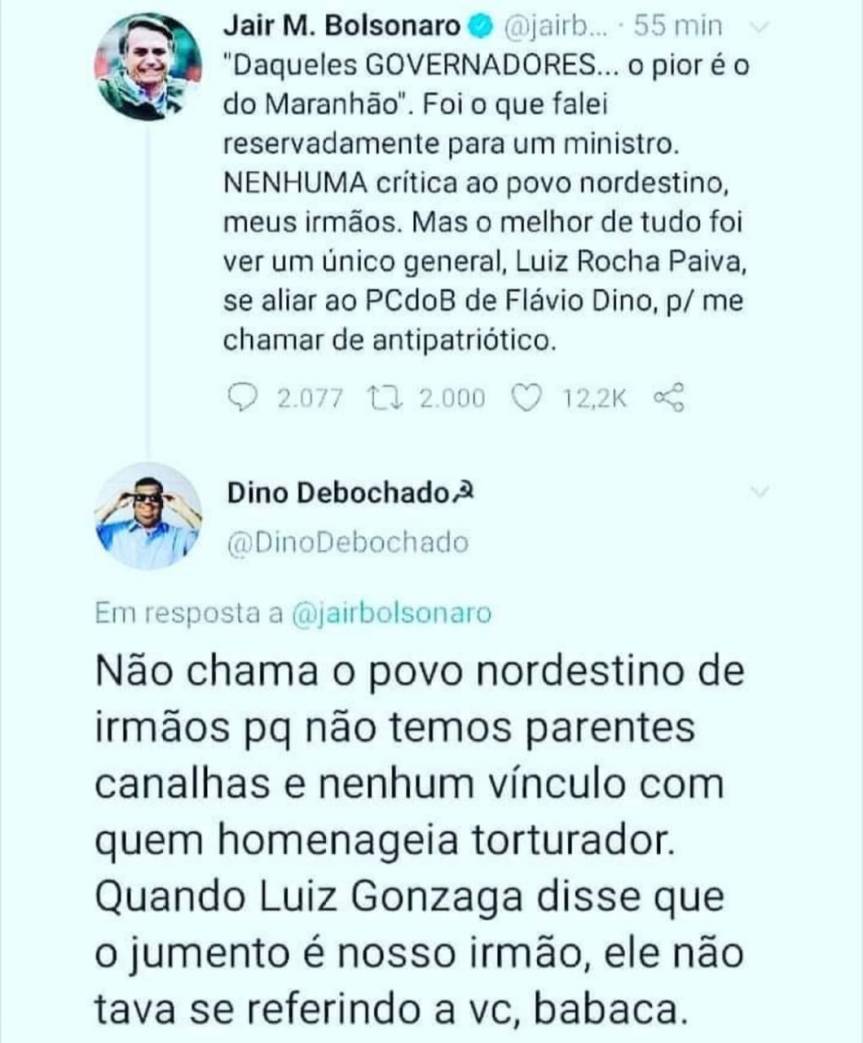Expand the options arrow on Dino Debochado's tweet
Viewport: 863px width, 1043px height.
tap(759, 491)
